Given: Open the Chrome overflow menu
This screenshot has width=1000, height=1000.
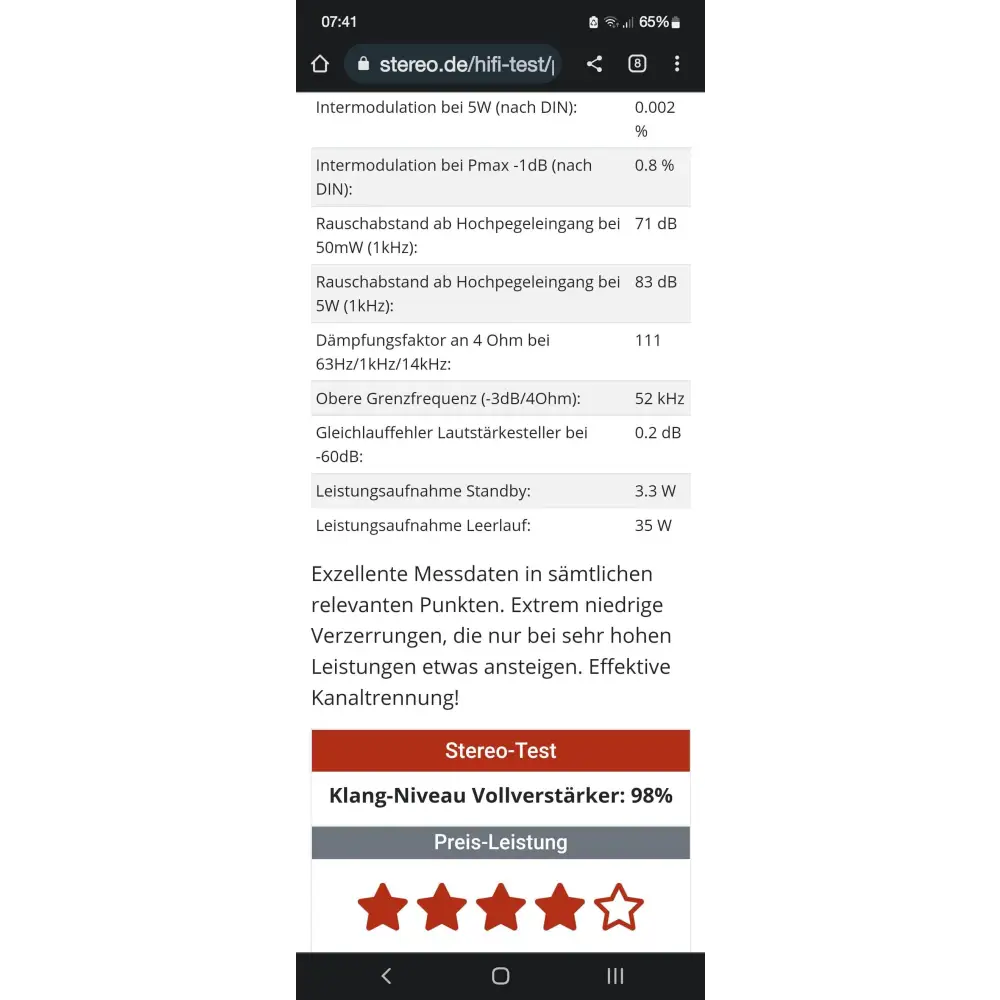Looking at the screenshot, I should (677, 64).
